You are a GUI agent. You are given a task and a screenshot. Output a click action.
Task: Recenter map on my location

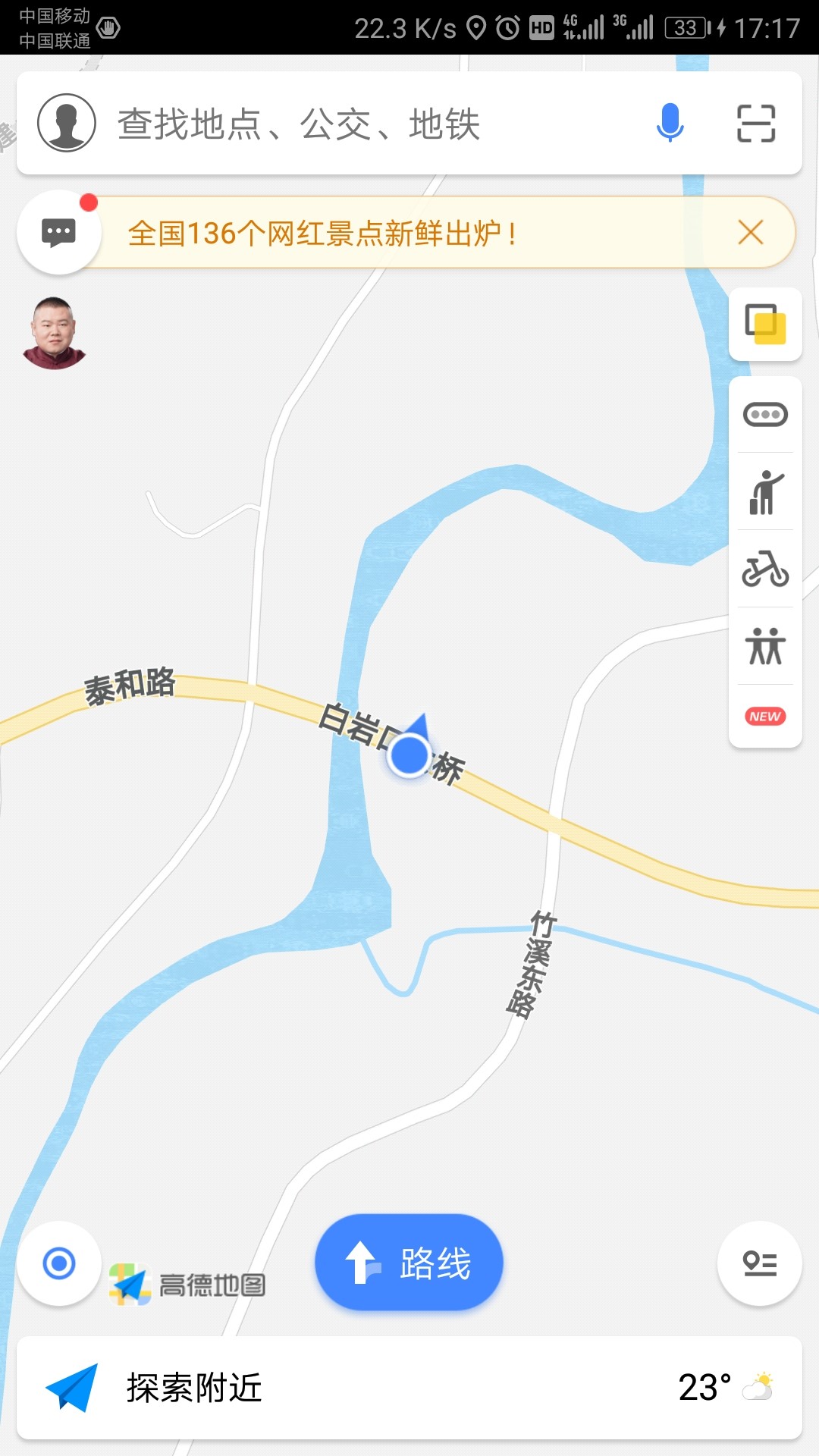coord(59,1263)
